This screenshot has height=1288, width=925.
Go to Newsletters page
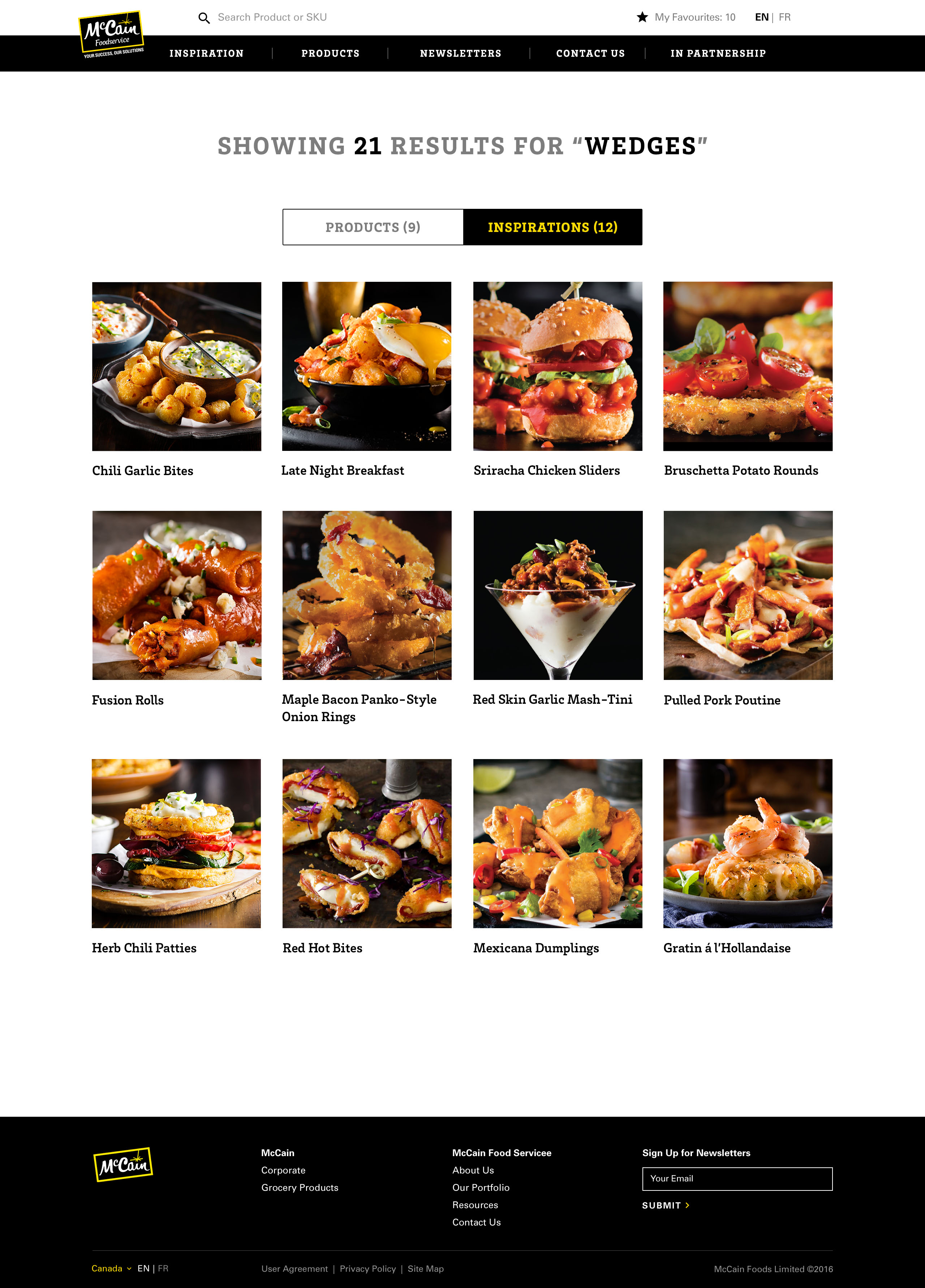pos(460,53)
